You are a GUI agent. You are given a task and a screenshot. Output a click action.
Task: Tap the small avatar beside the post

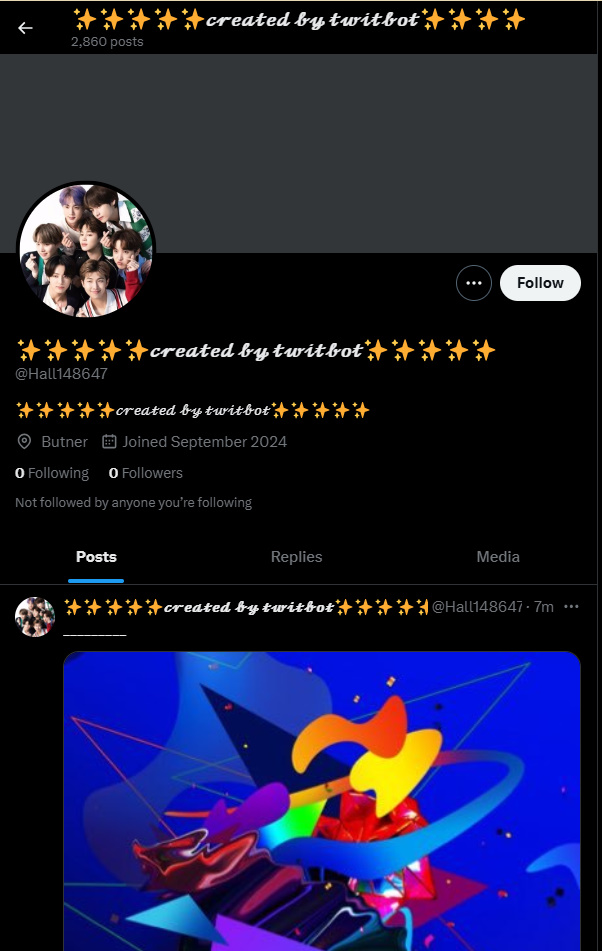(x=35, y=617)
